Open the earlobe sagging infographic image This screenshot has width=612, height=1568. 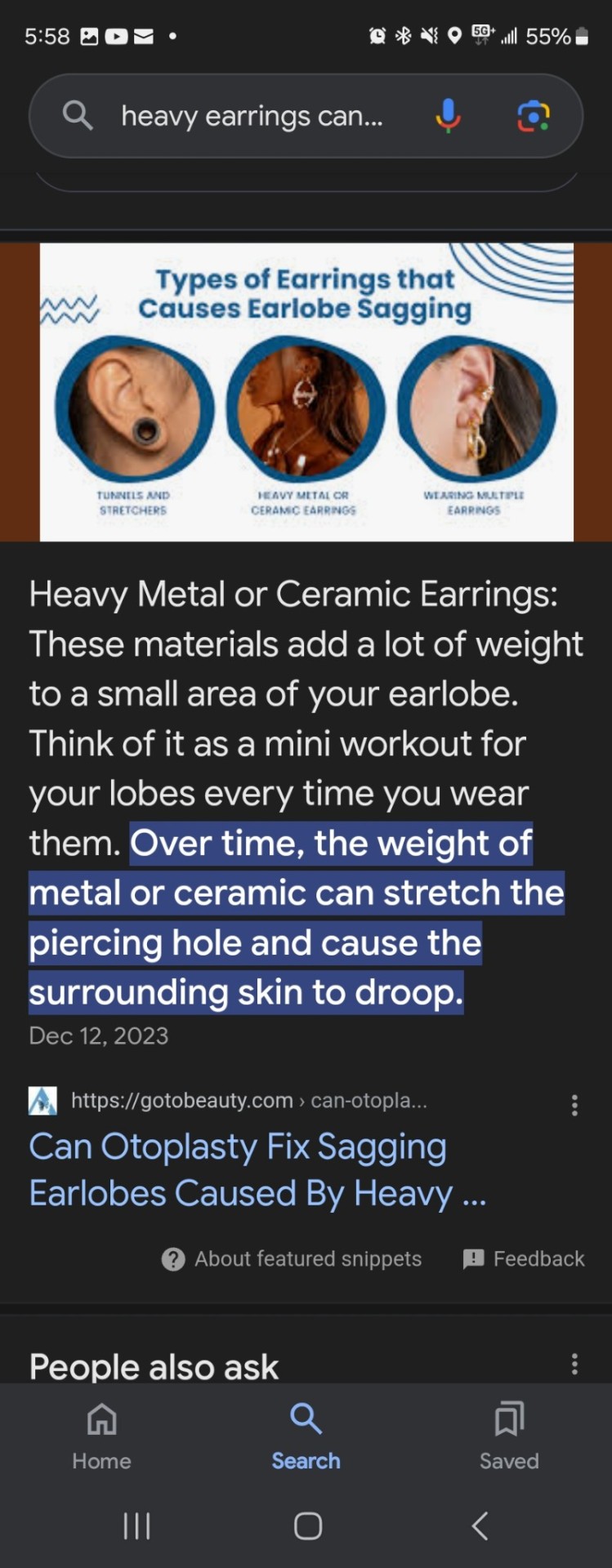click(x=306, y=392)
